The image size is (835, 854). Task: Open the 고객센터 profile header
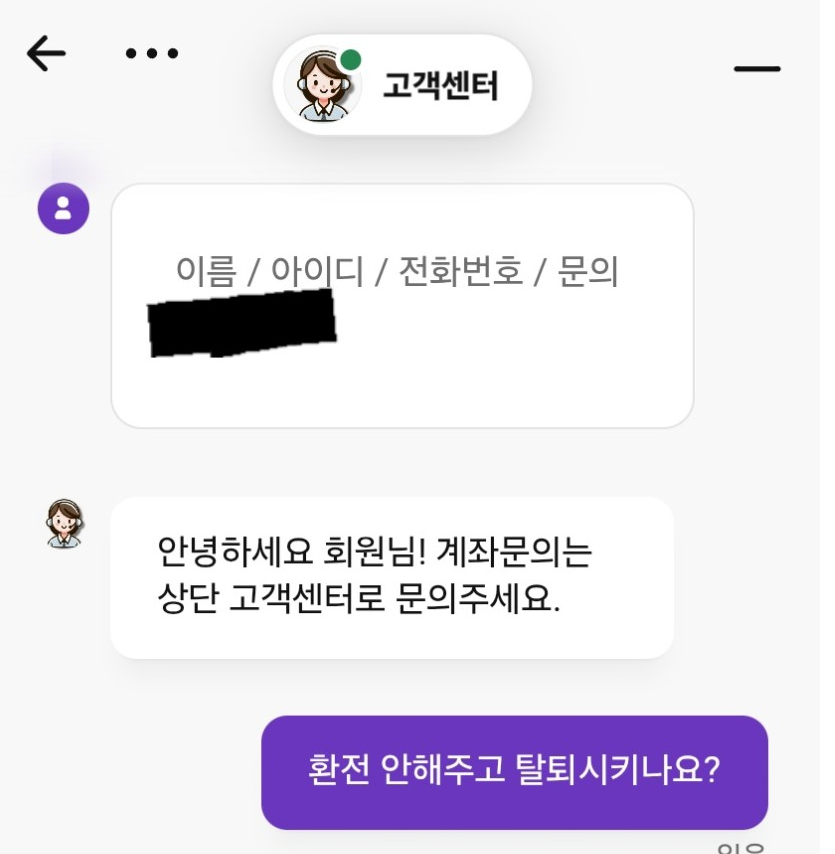point(402,86)
